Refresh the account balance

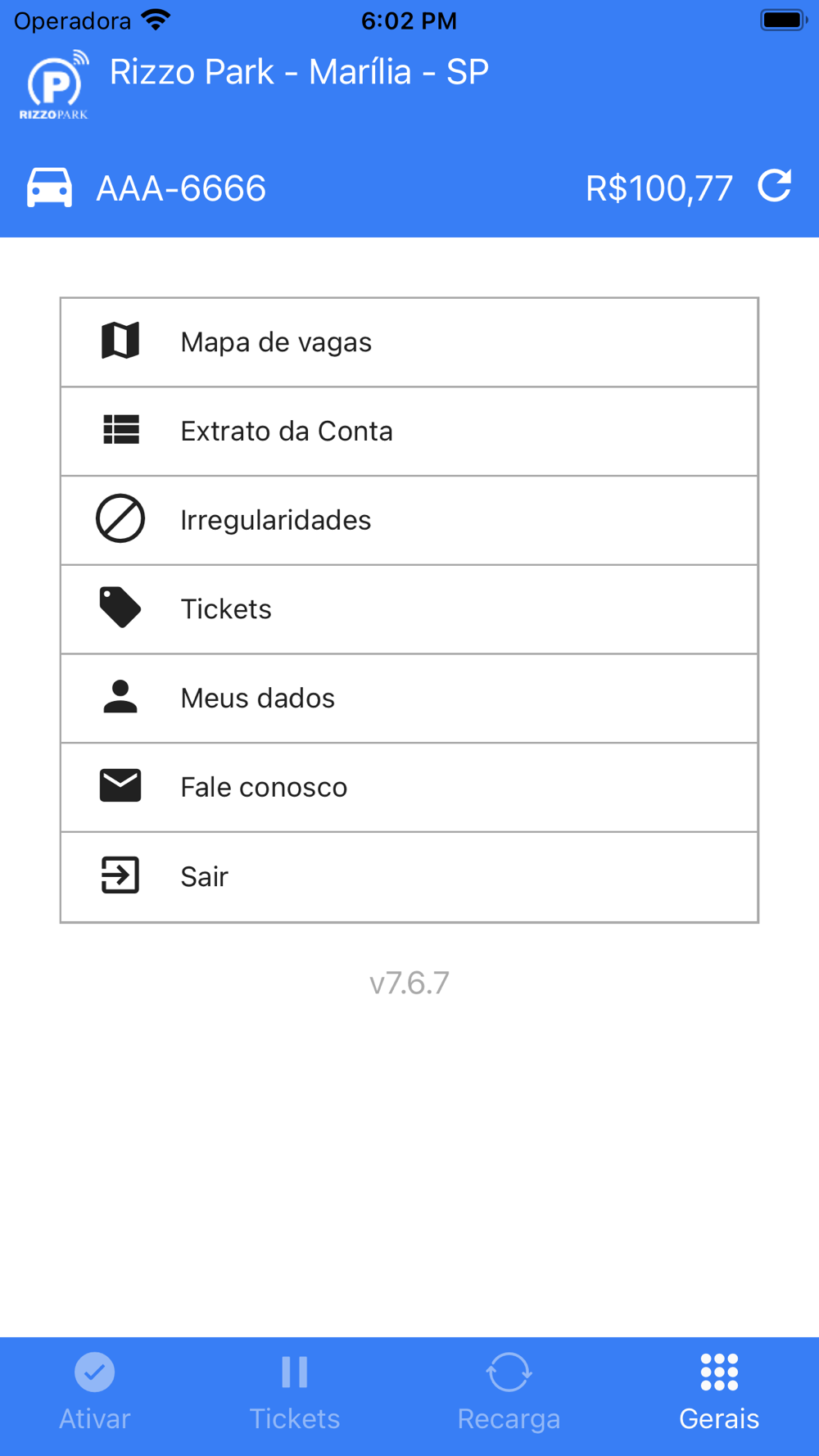[774, 186]
